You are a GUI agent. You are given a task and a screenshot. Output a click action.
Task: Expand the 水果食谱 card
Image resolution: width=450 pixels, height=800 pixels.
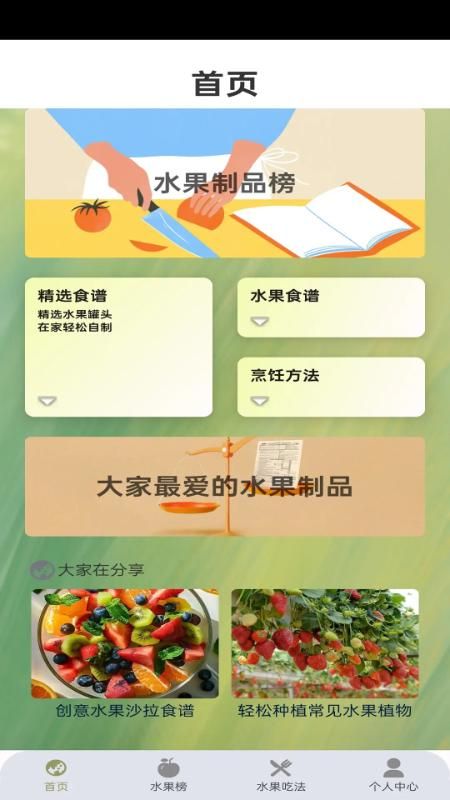coord(331,307)
